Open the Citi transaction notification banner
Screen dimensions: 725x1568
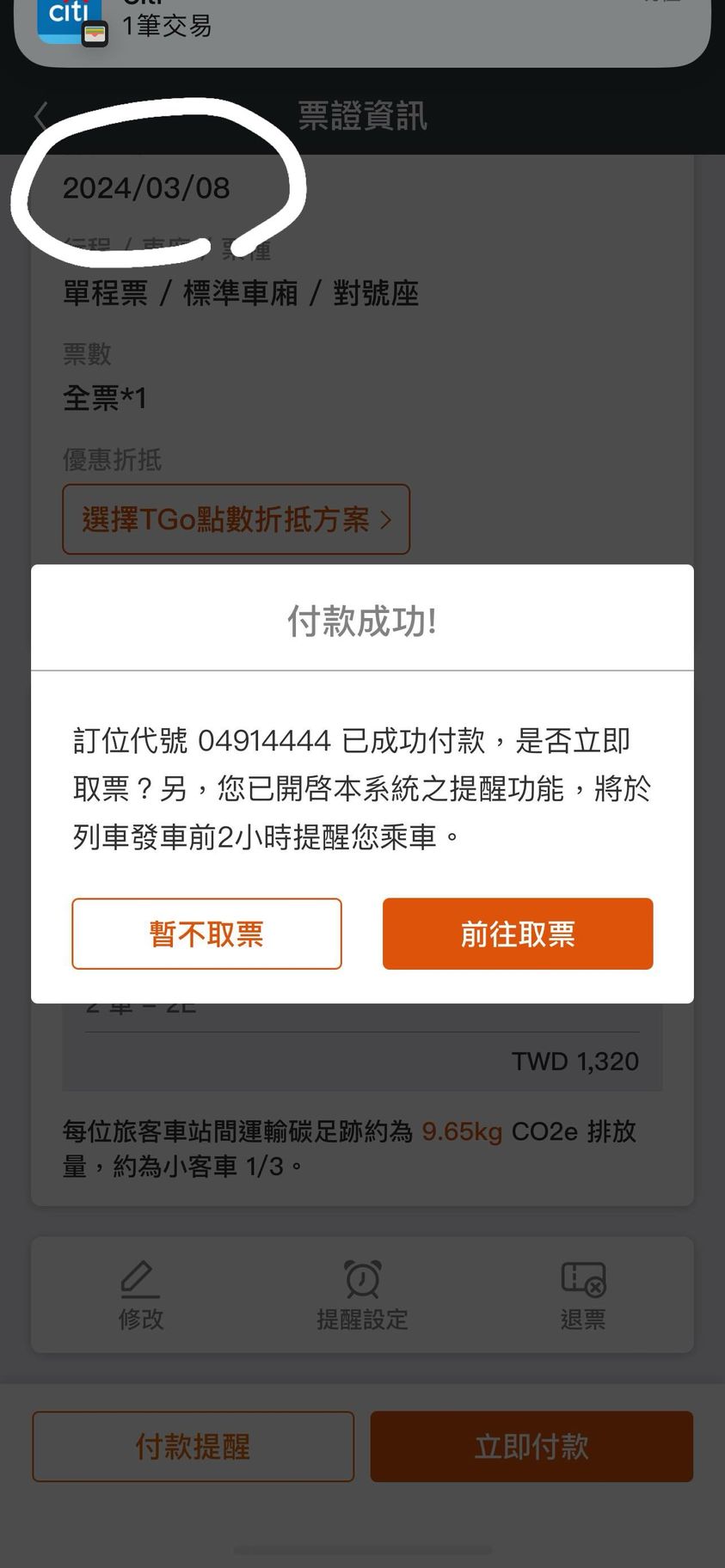point(362,28)
